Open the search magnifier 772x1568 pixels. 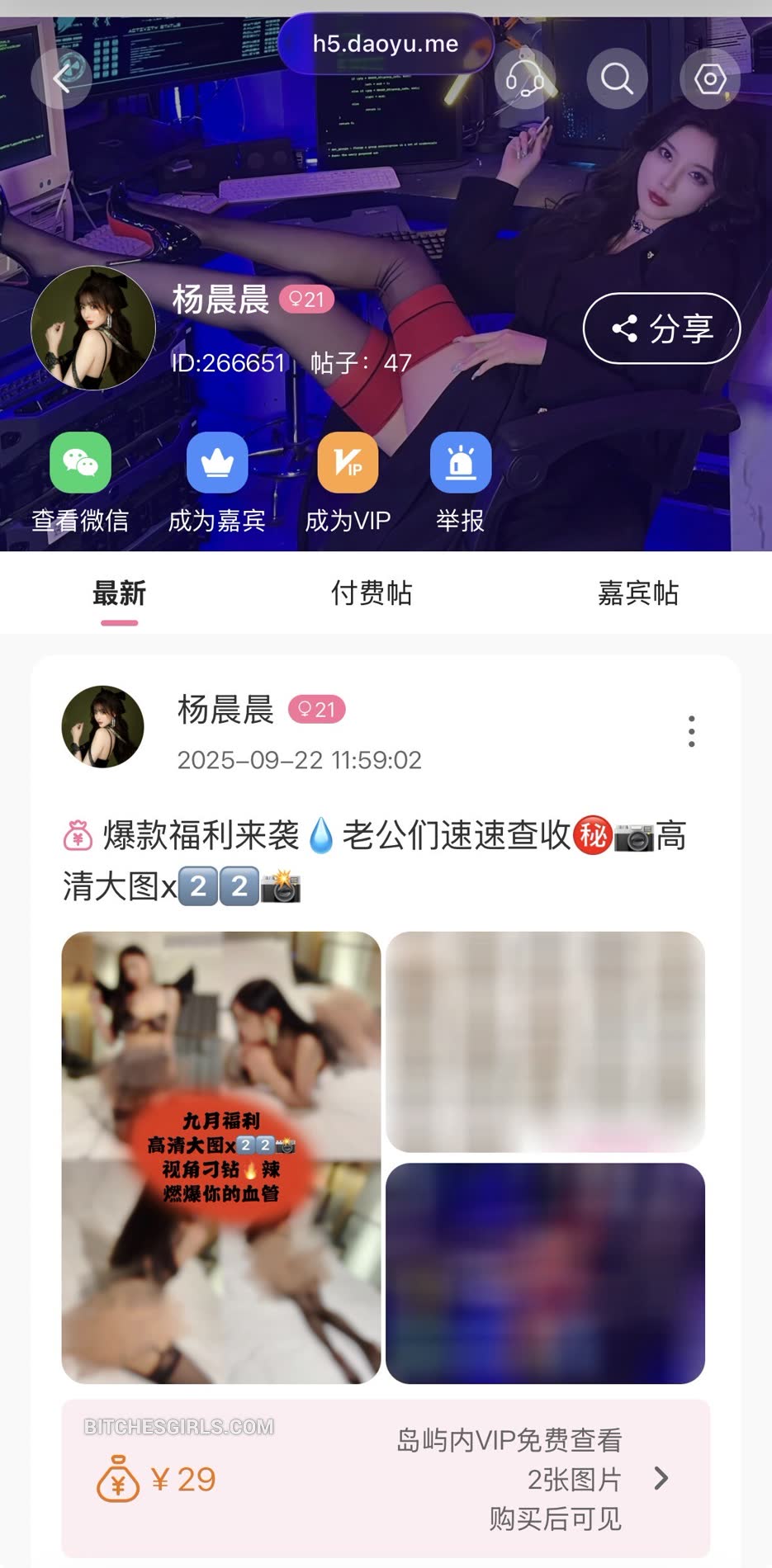tap(617, 79)
